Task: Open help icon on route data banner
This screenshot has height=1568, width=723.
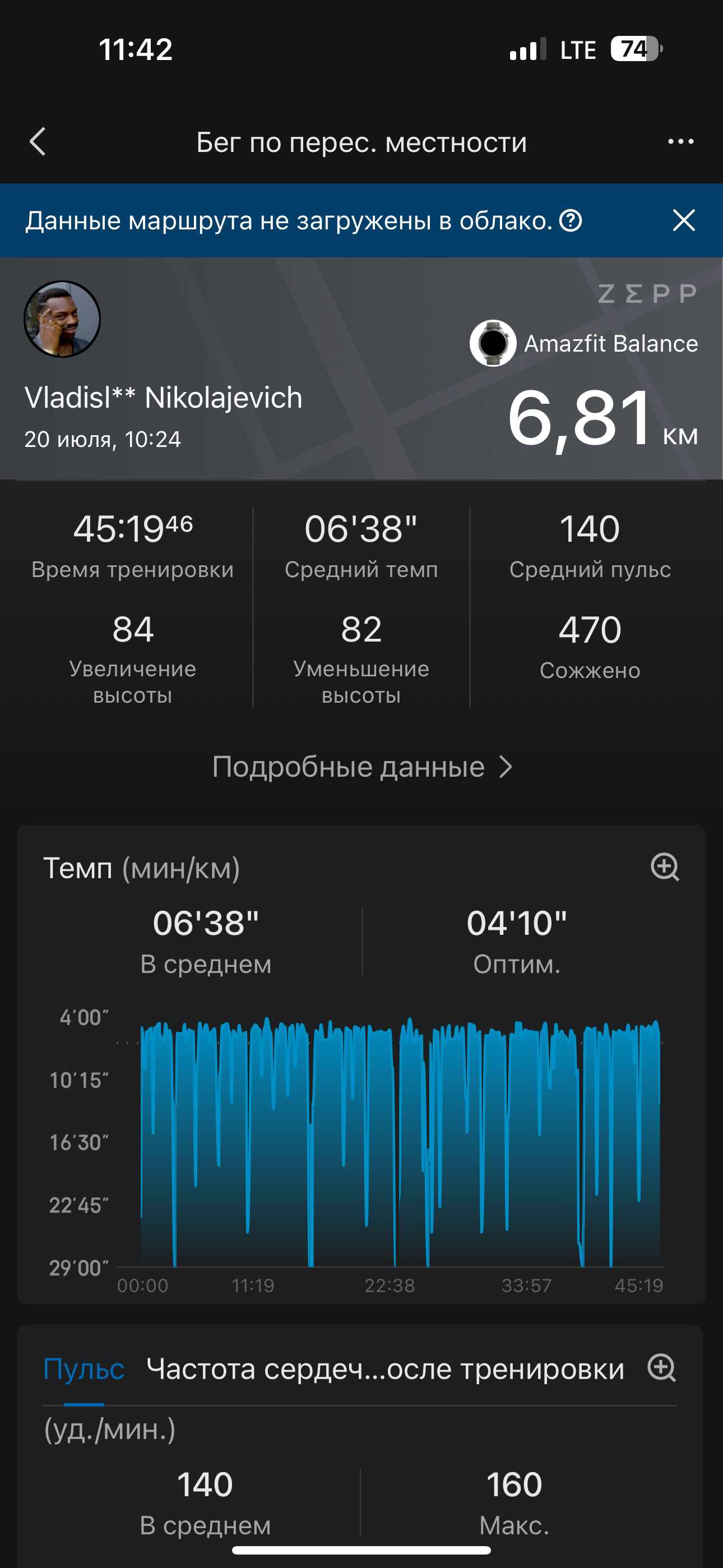Action: click(571, 220)
